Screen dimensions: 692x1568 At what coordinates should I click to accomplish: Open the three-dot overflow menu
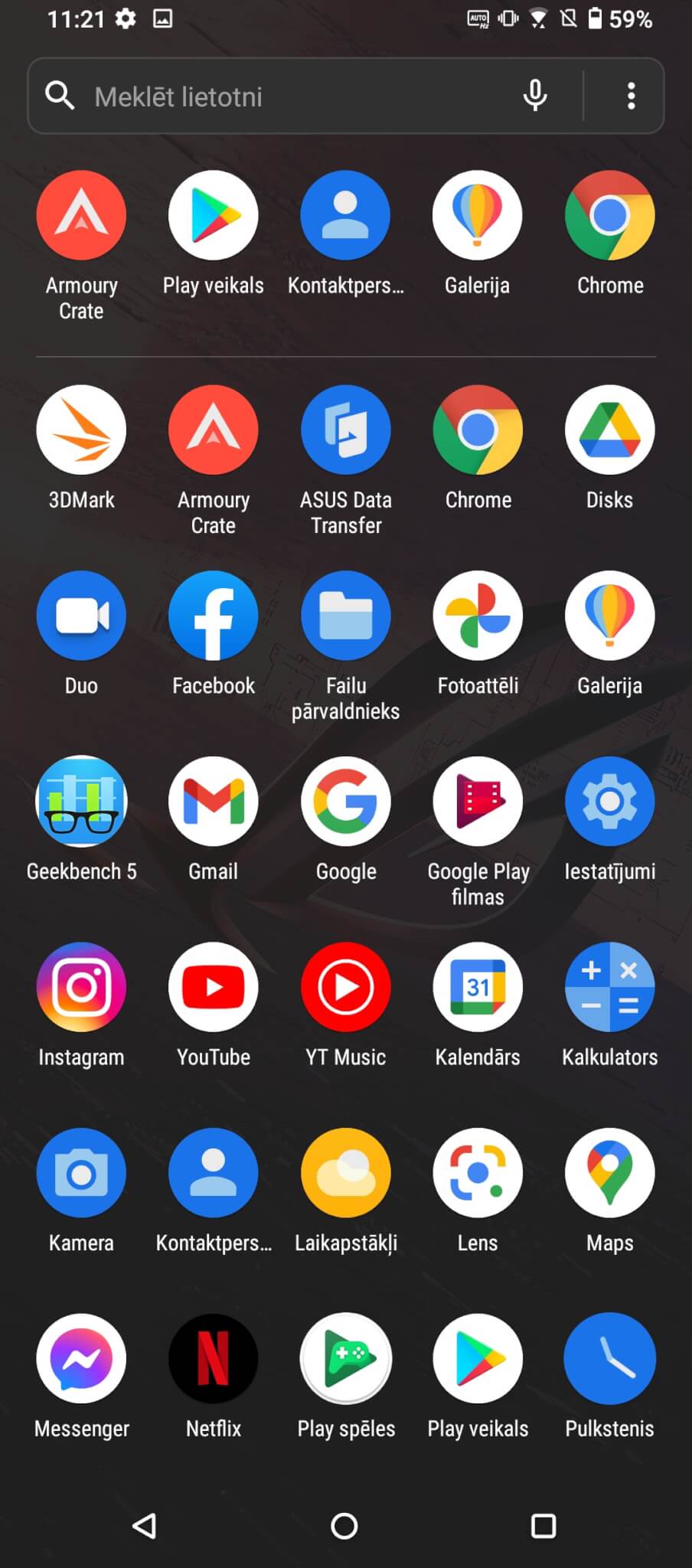click(x=631, y=96)
